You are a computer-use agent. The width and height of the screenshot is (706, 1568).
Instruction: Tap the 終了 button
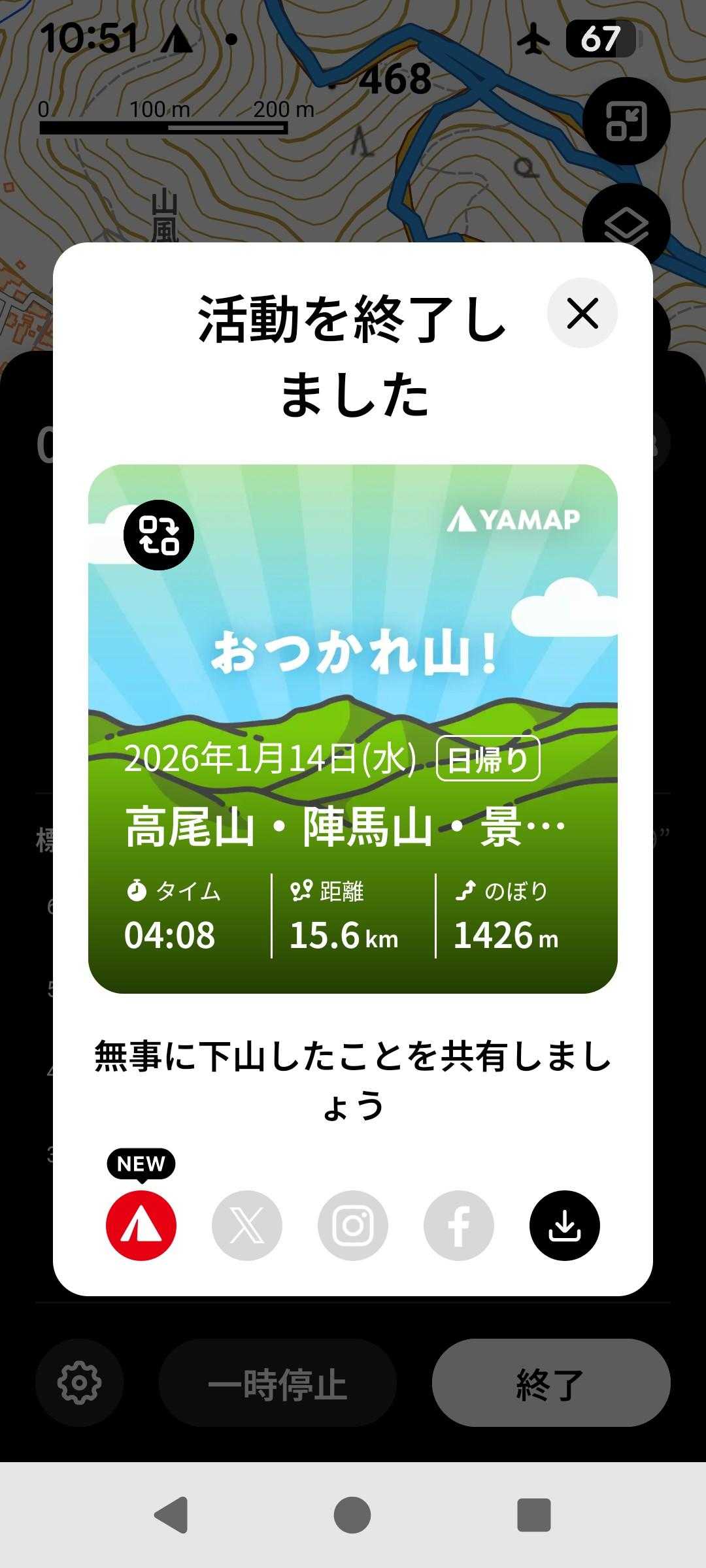pos(550,1382)
